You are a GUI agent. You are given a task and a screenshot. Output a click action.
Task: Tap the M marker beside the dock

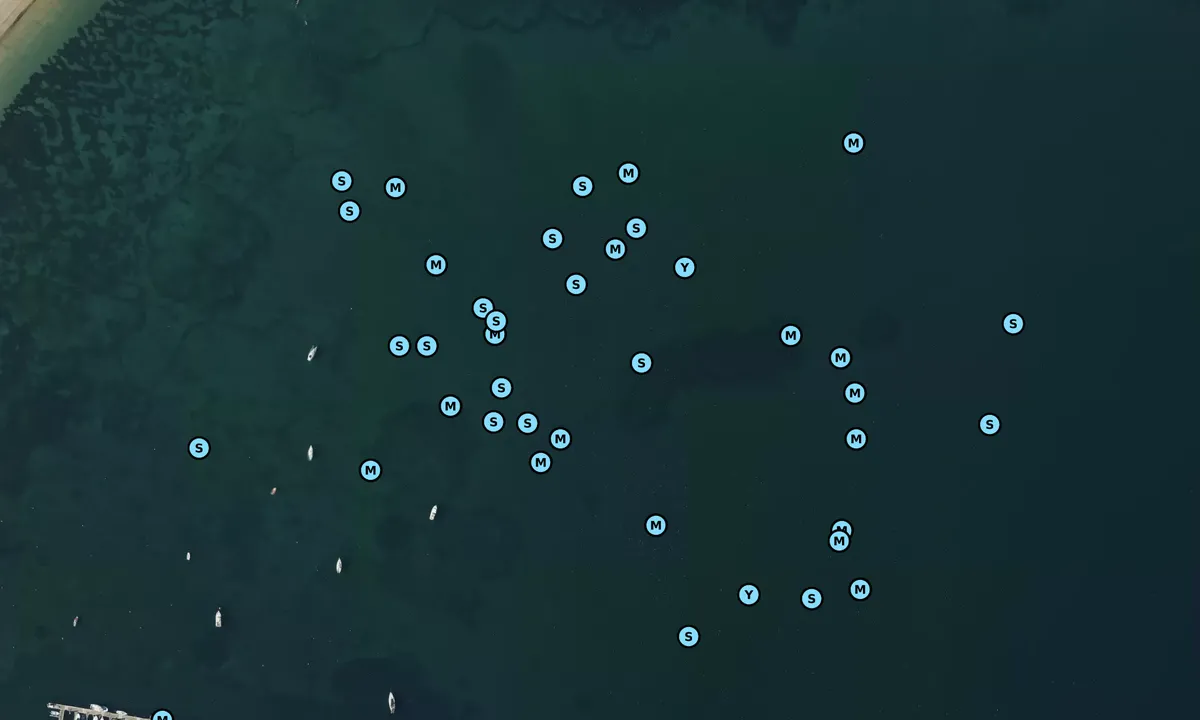pos(162,716)
